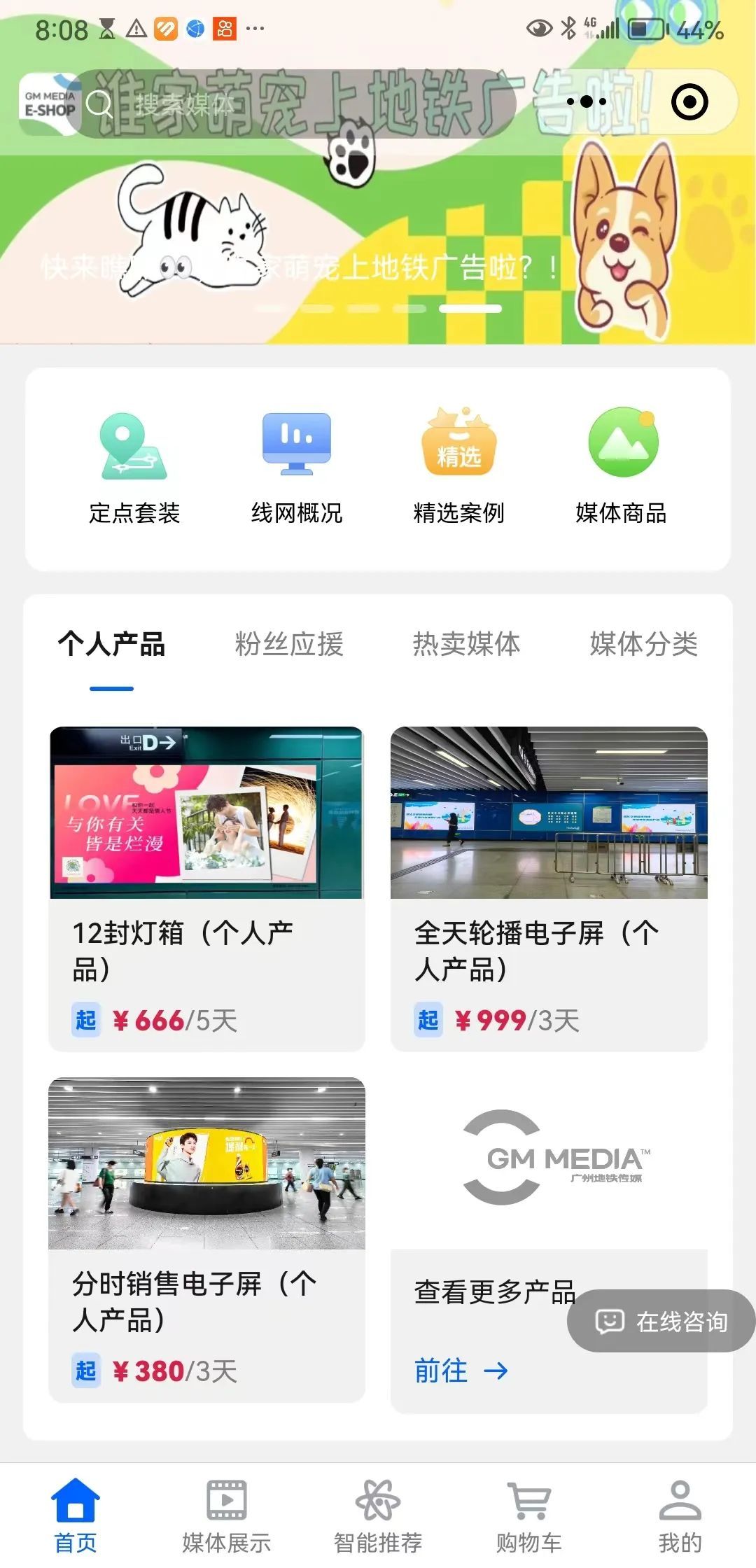This screenshot has width=756, height=1568.
Task: Open the mini program more-options menu
Action: tap(587, 102)
